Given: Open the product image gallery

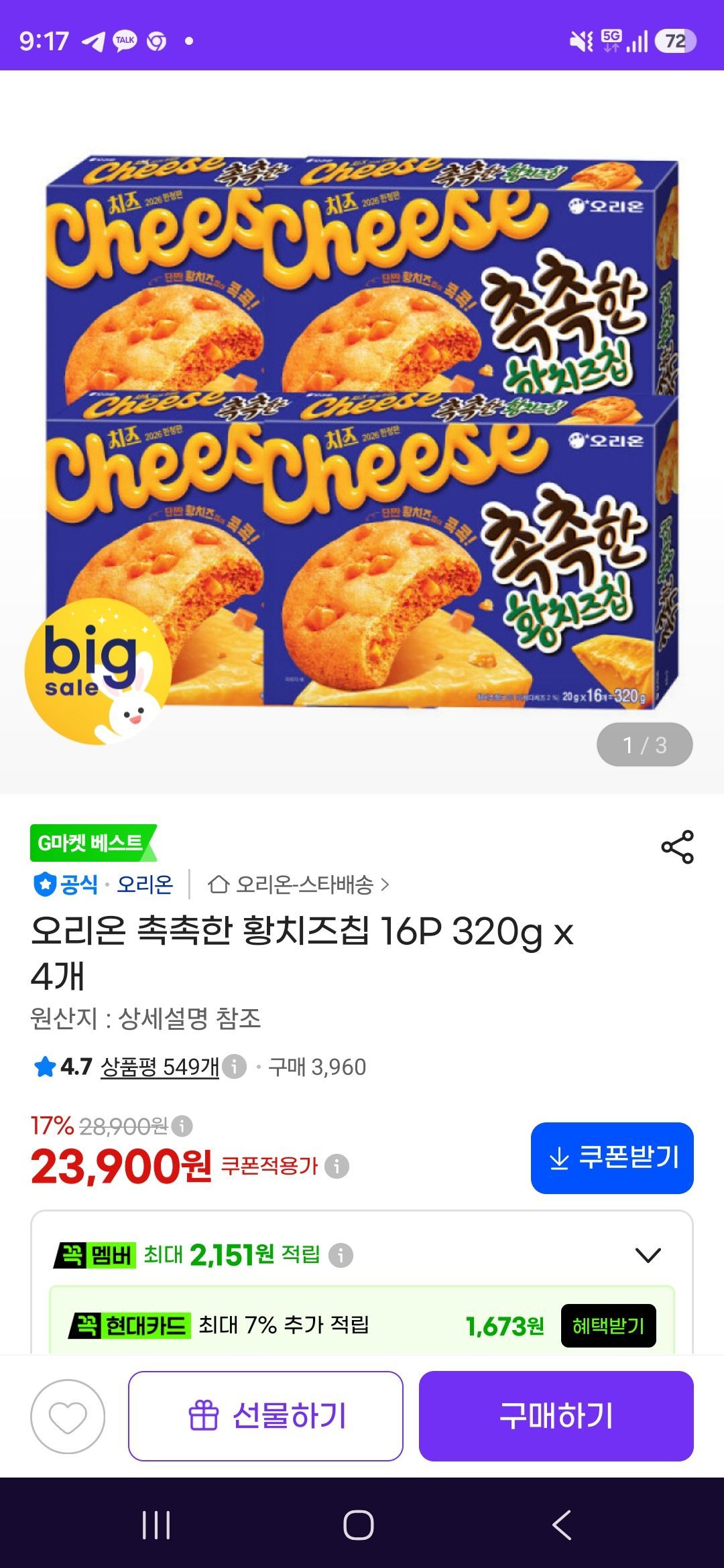Looking at the screenshot, I should pos(362,432).
